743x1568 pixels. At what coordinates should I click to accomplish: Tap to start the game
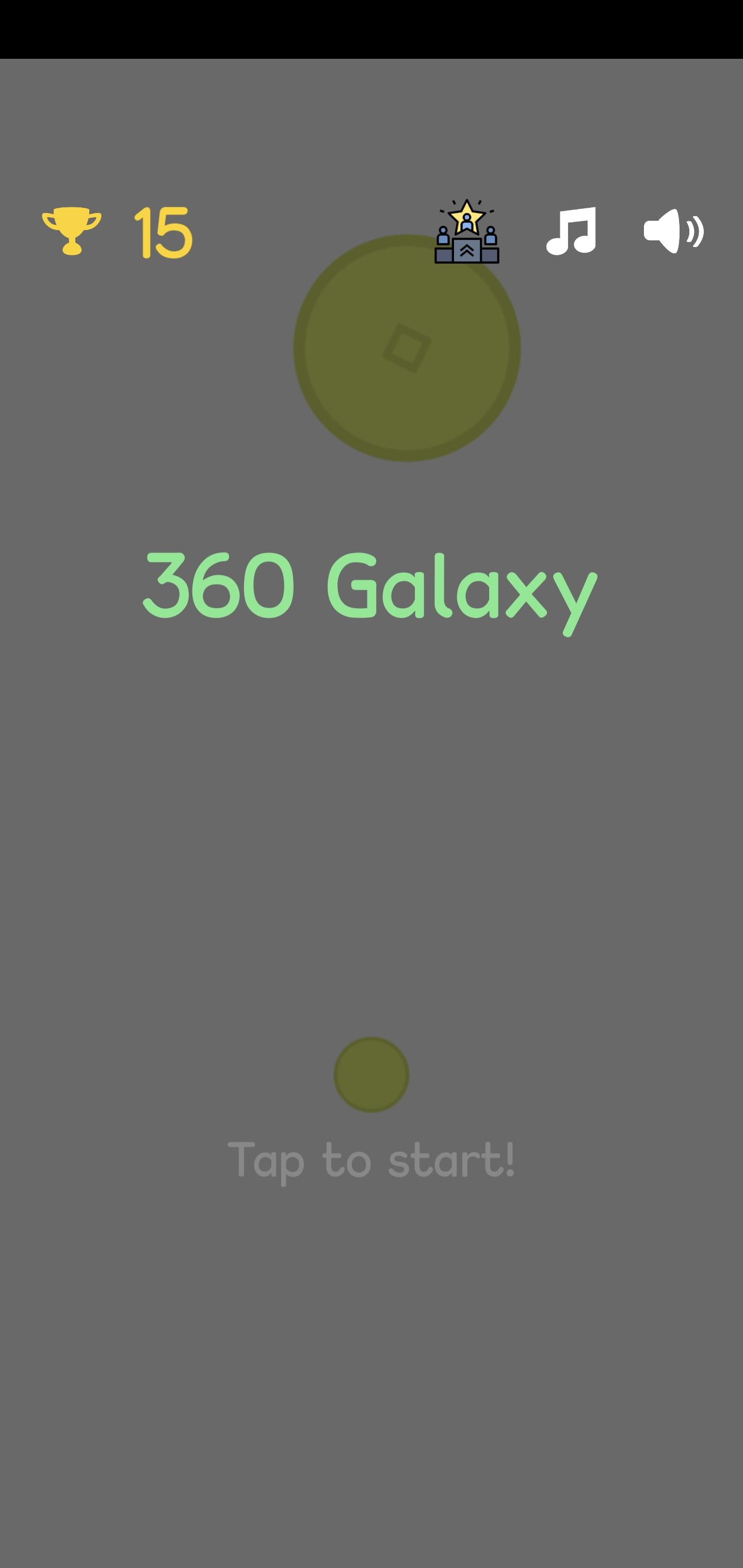coord(372,1160)
